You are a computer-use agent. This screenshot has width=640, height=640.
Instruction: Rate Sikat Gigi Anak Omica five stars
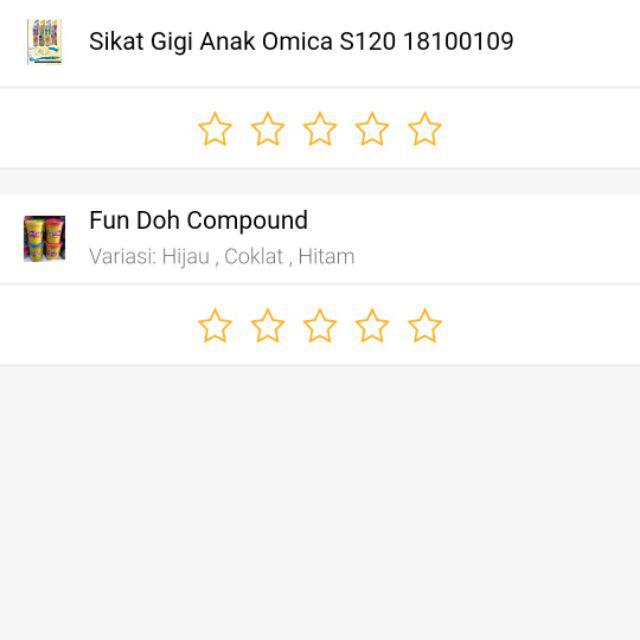pyautogui.click(x=425, y=129)
